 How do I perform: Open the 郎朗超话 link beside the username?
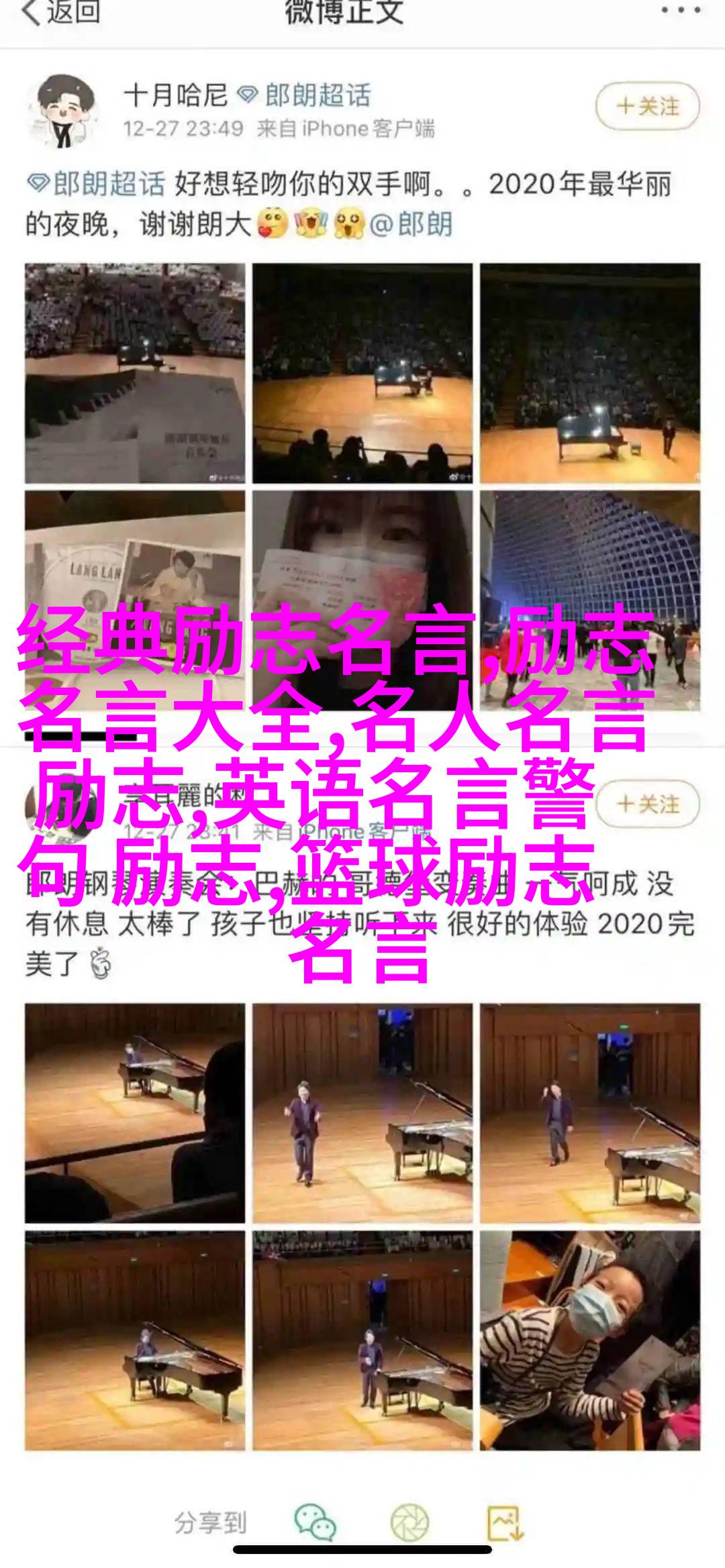(x=307, y=95)
